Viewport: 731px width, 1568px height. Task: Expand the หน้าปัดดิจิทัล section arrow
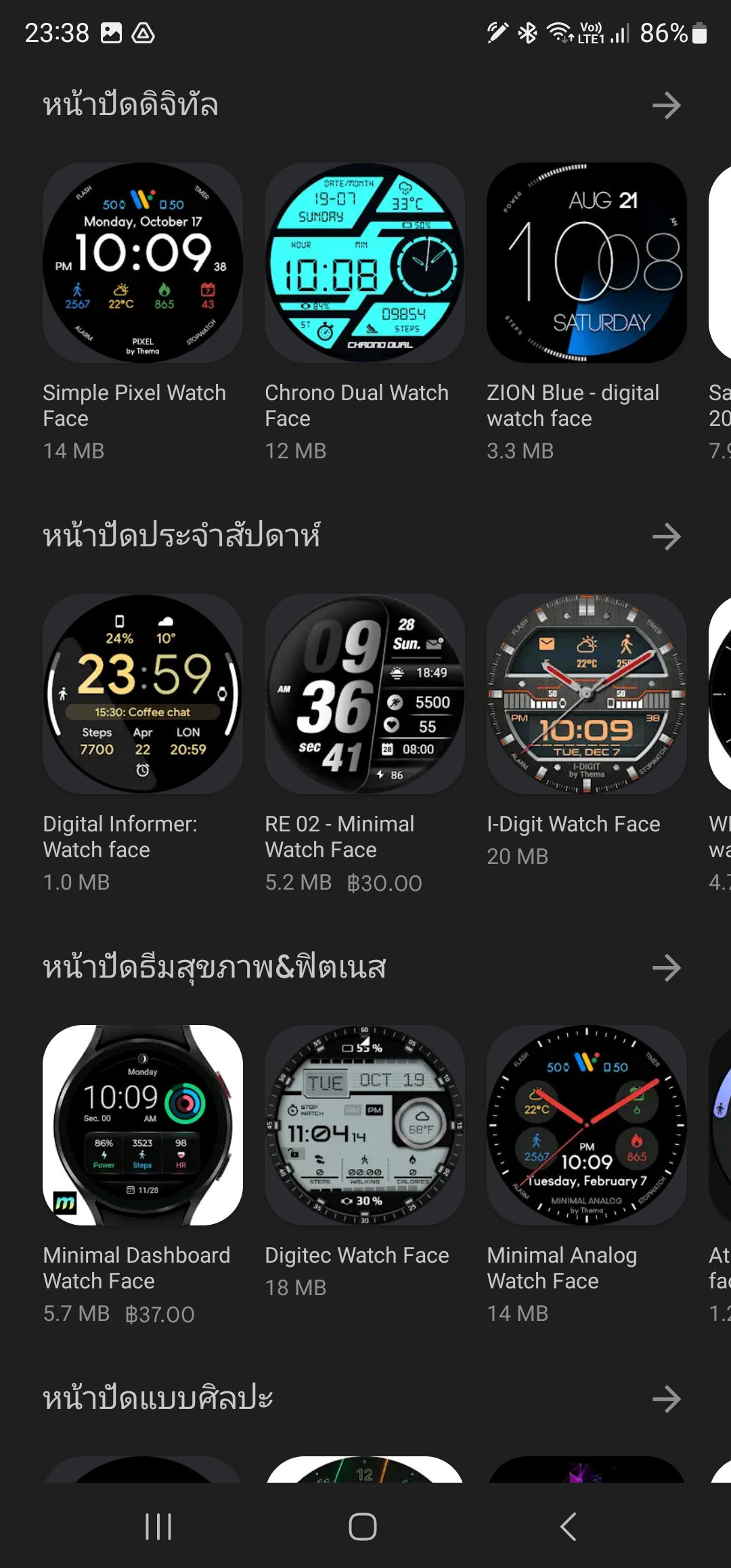coord(666,106)
